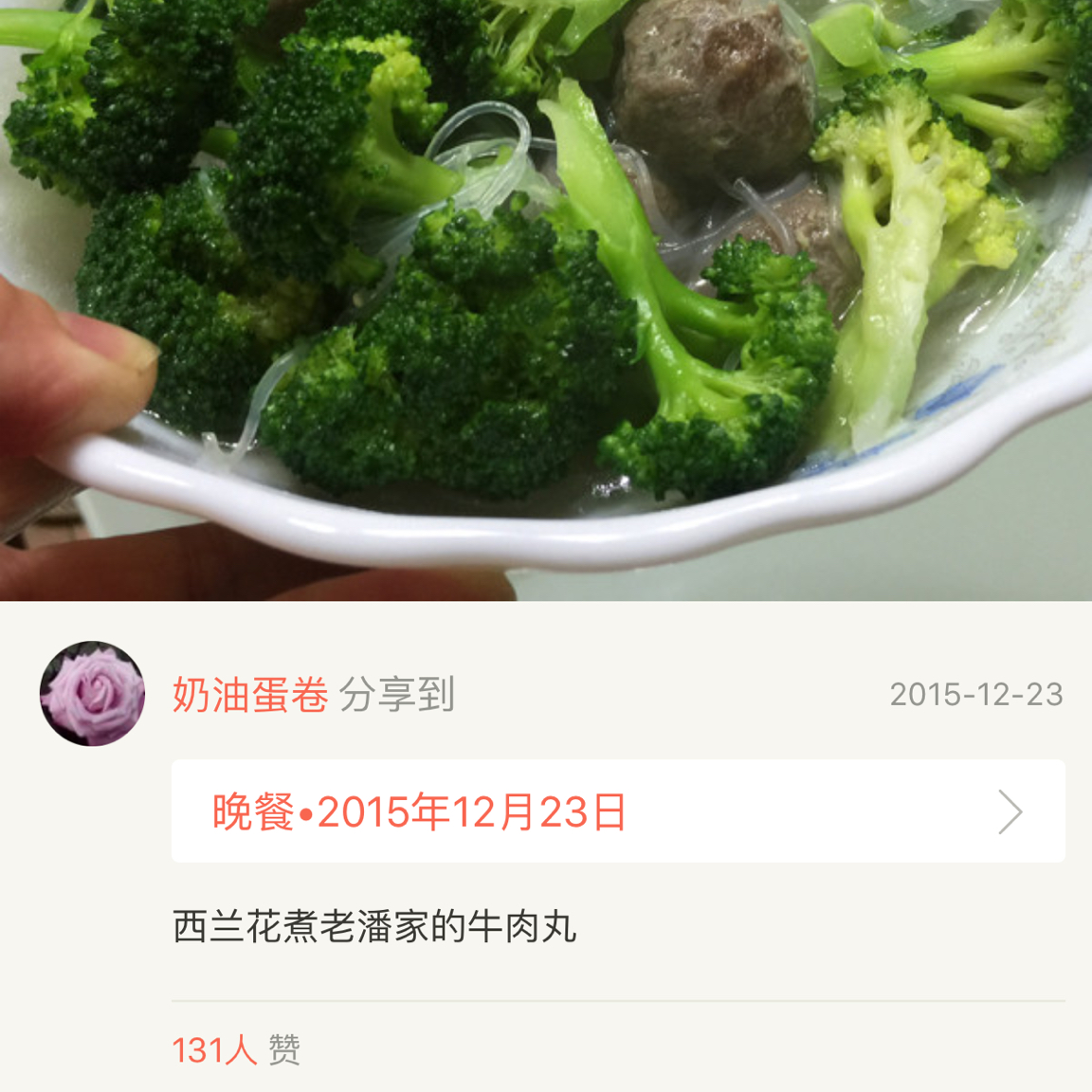Viewport: 1092px width, 1092px height.
Task: Open the 晚餐•2015年12月23日 menu card
Action: [617, 811]
